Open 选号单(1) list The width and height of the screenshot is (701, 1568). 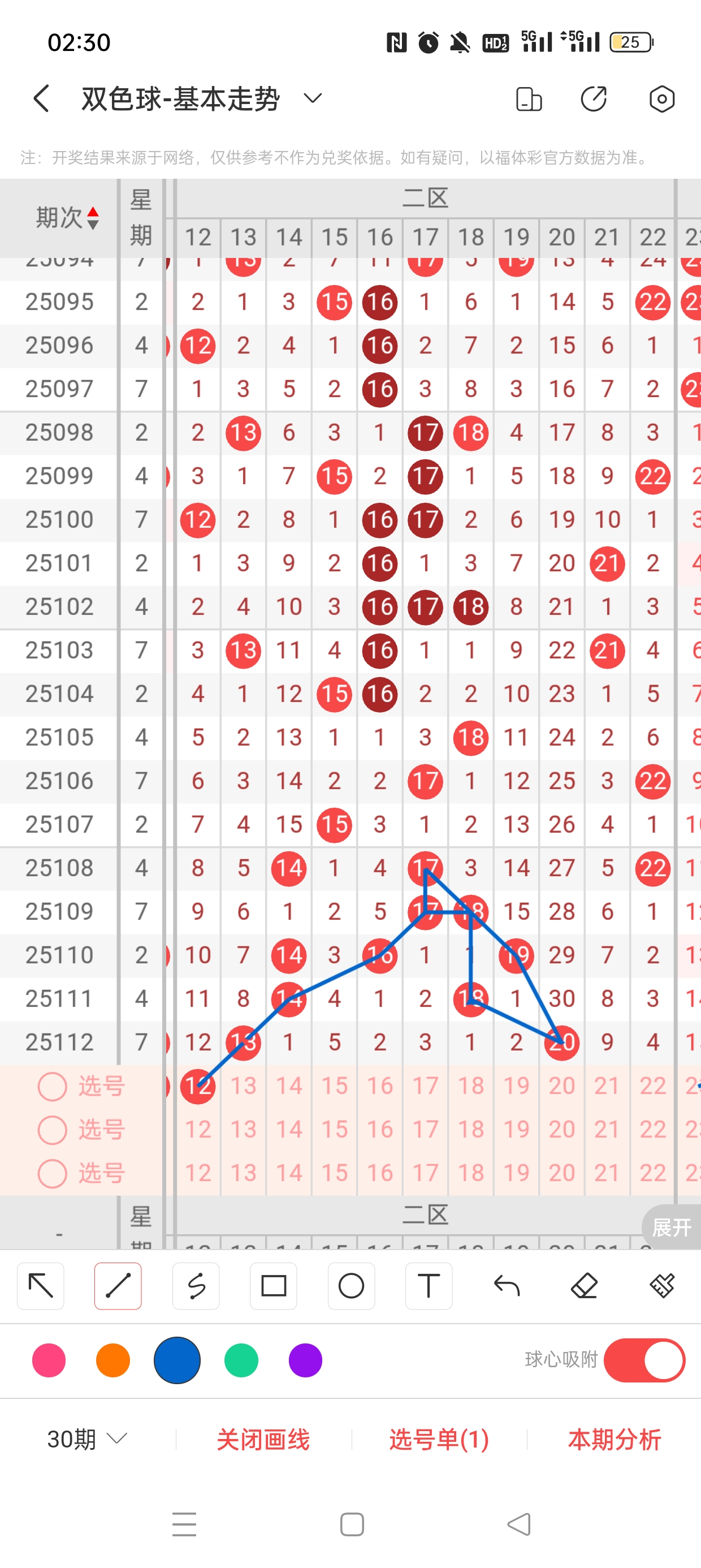pos(439,1439)
